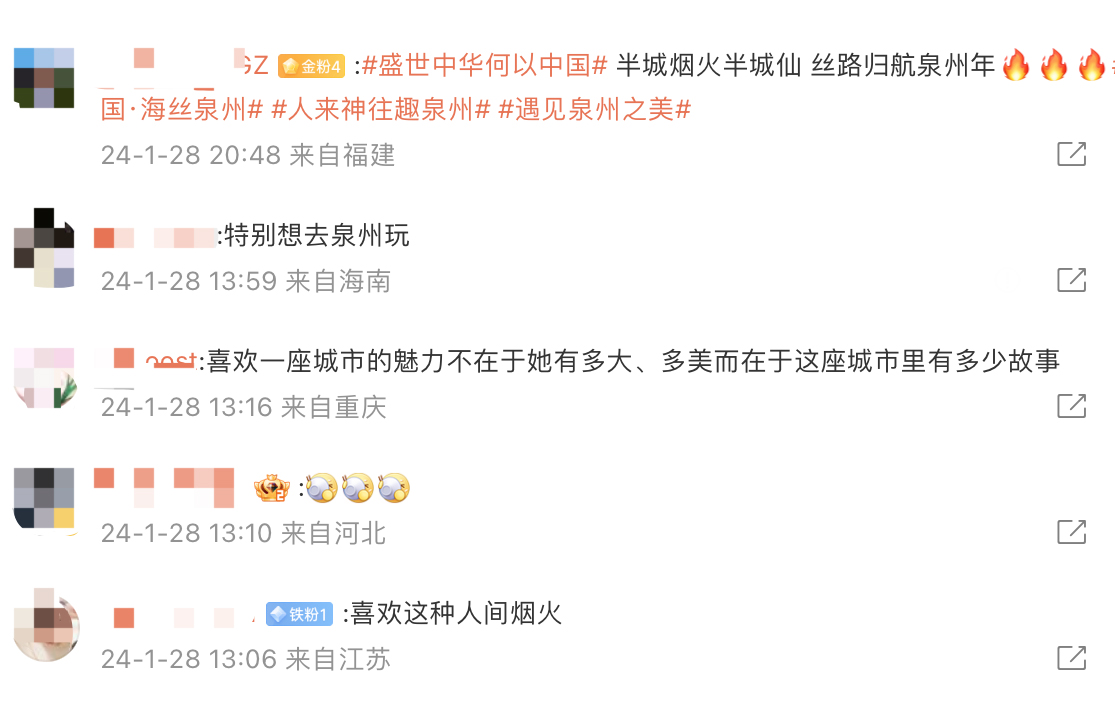Open the 铁粉1 fan badge

pos(299,614)
